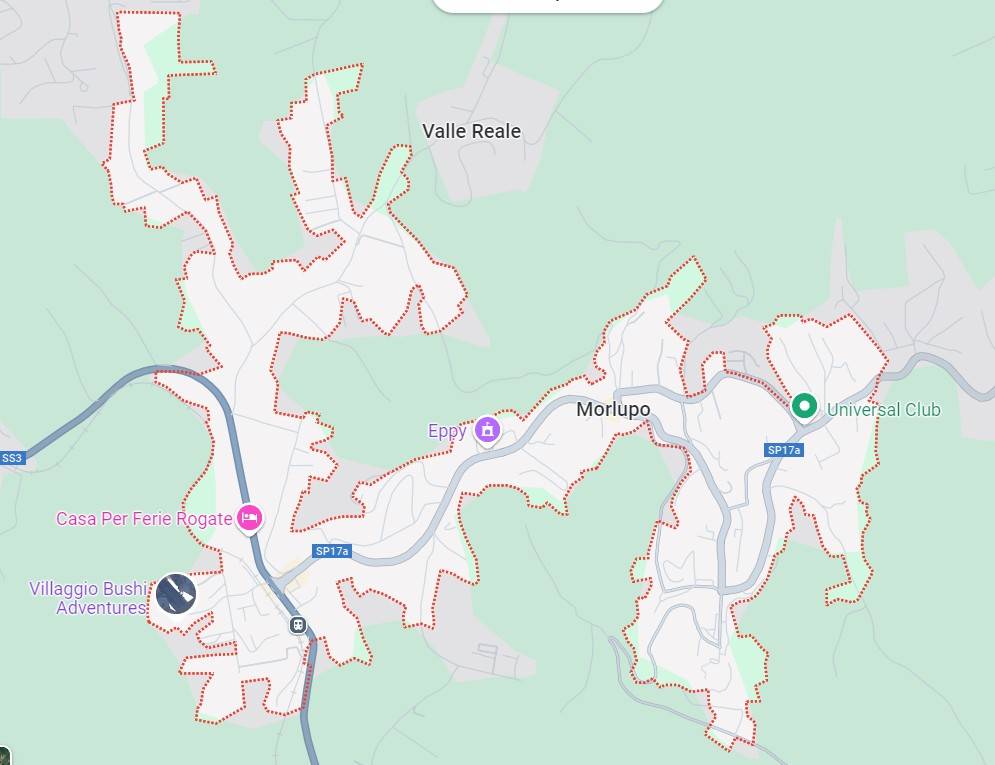Tap the Villaggio Bushi Adventures marker
The image size is (995, 765).
tap(176, 594)
